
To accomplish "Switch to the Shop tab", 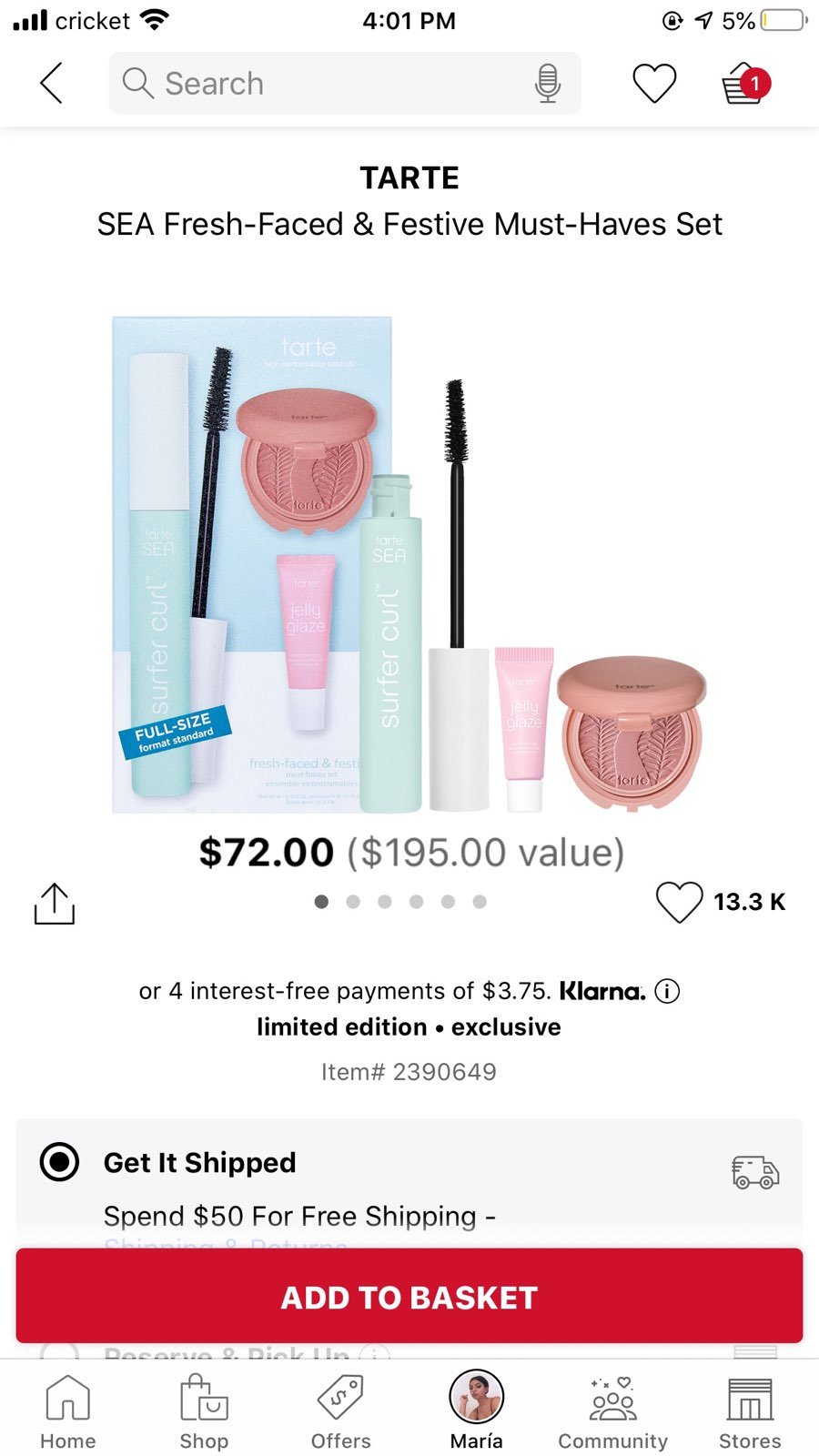I will (x=204, y=1412).
